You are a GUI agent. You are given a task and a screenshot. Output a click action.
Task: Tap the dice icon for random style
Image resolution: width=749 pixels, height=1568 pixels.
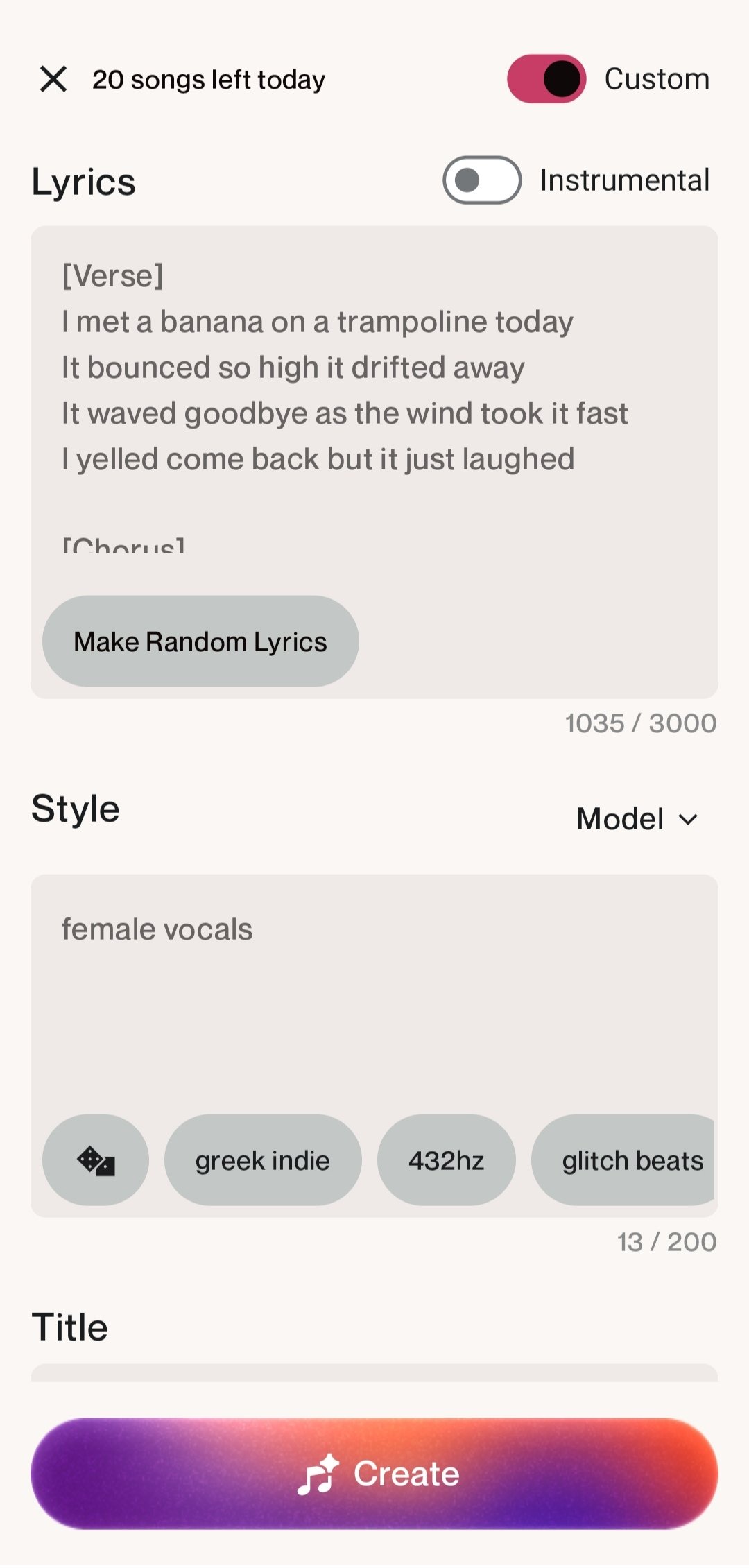coord(96,1160)
